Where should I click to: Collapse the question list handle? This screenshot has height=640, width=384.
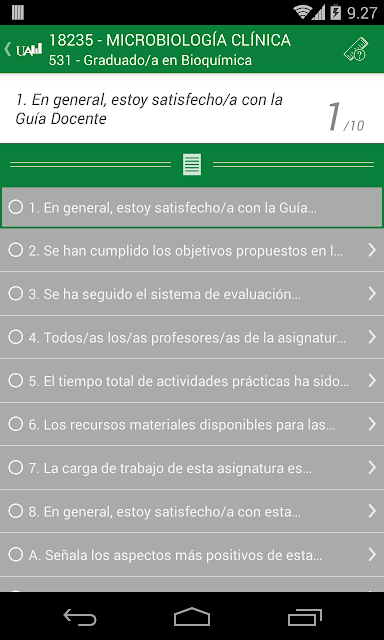pyautogui.click(x=192, y=165)
